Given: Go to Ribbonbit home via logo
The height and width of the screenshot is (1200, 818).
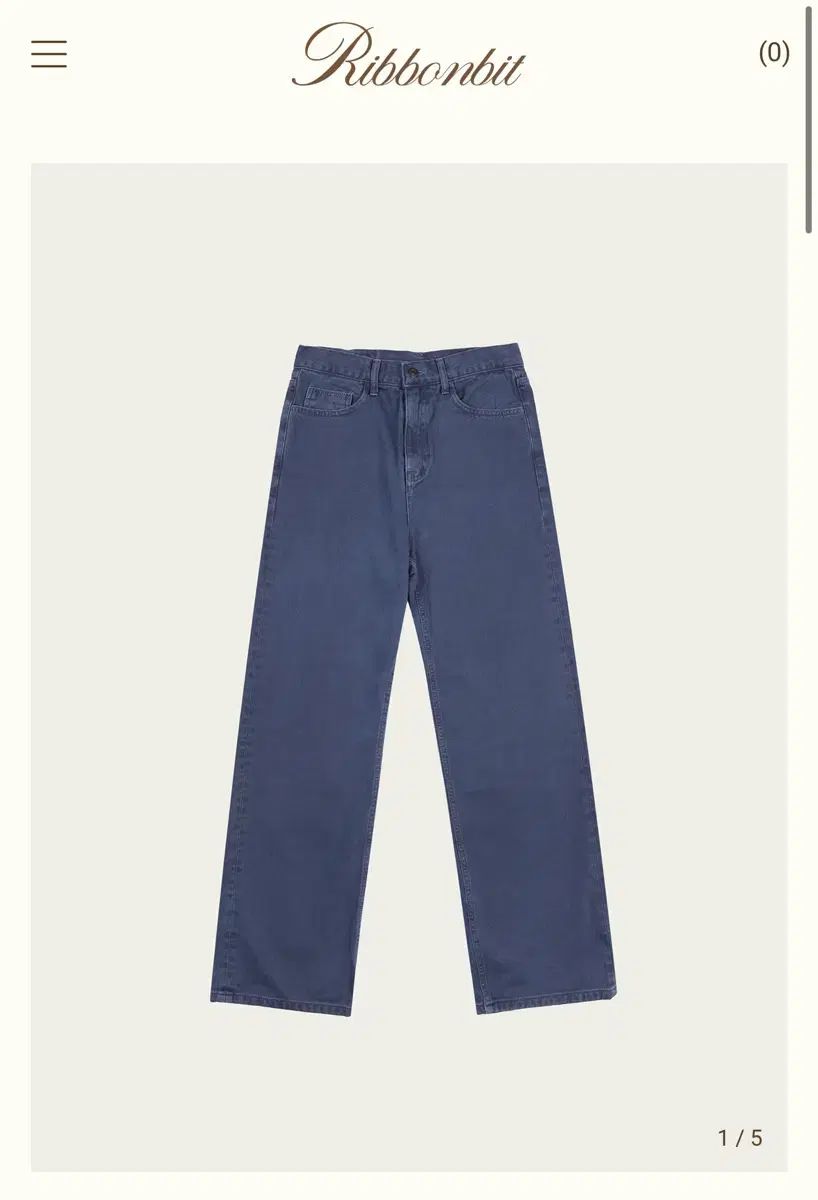Looking at the screenshot, I should point(408,56).
